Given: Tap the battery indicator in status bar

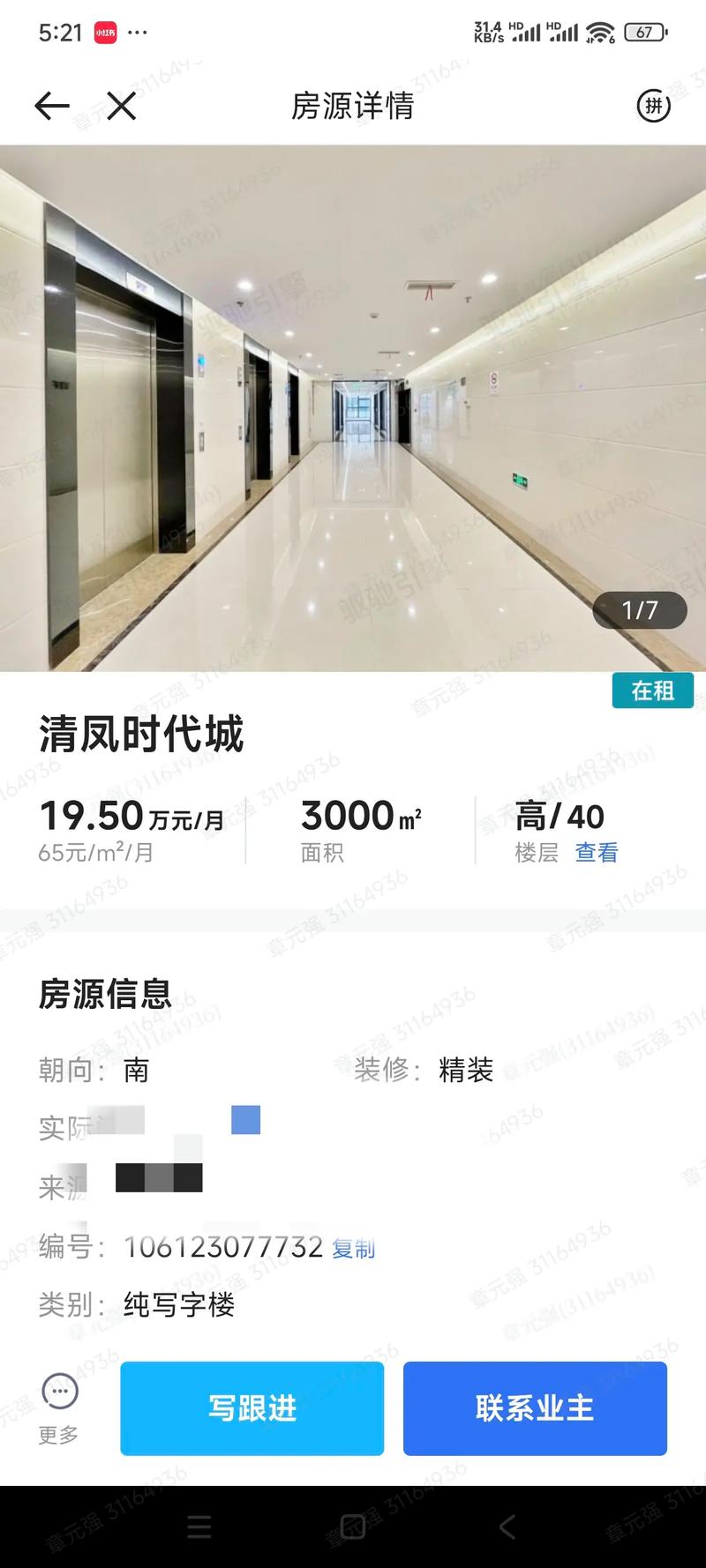Looking at the screenshot, I should [645, 30].
